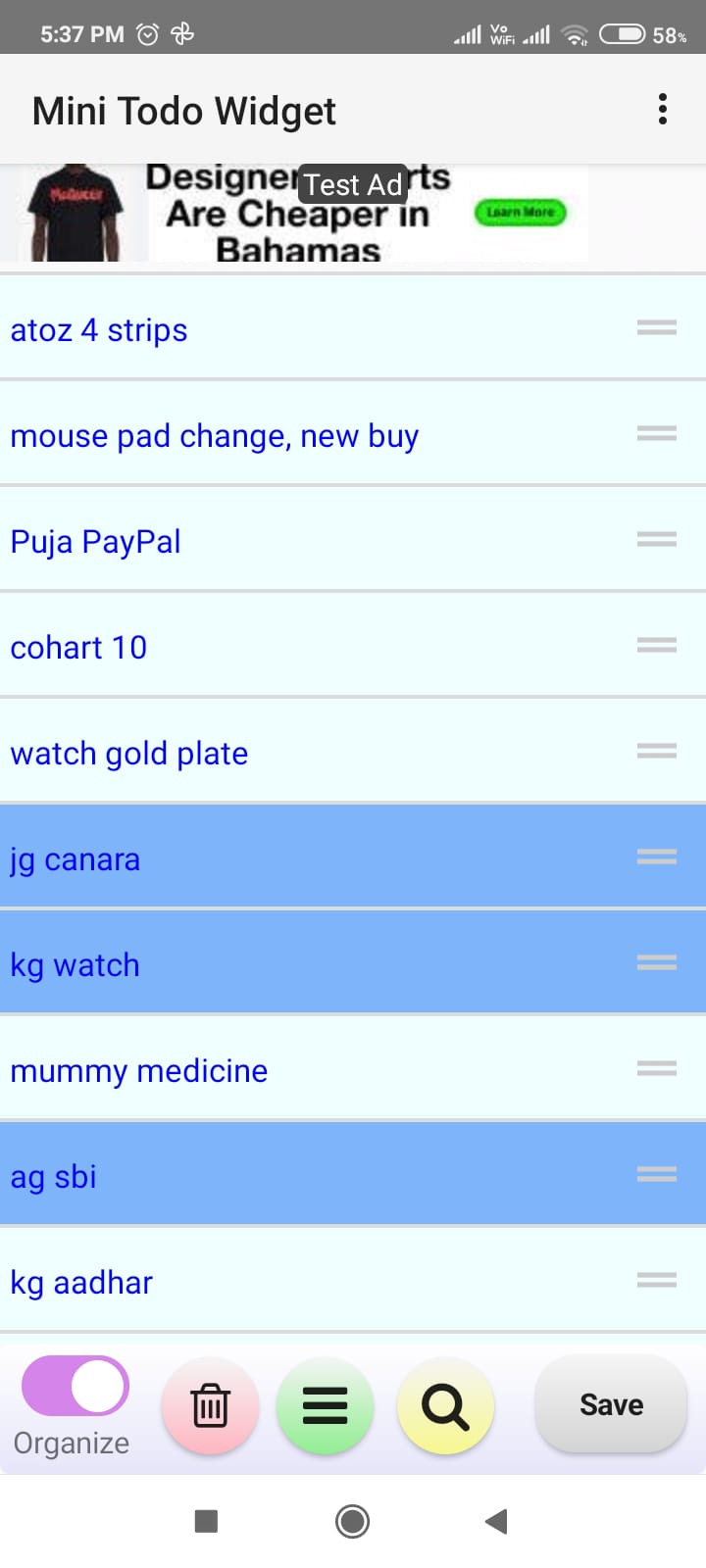Go to the home screen
The height and width of the screenshot is (1568, 706).
[x=353, y=1521]
